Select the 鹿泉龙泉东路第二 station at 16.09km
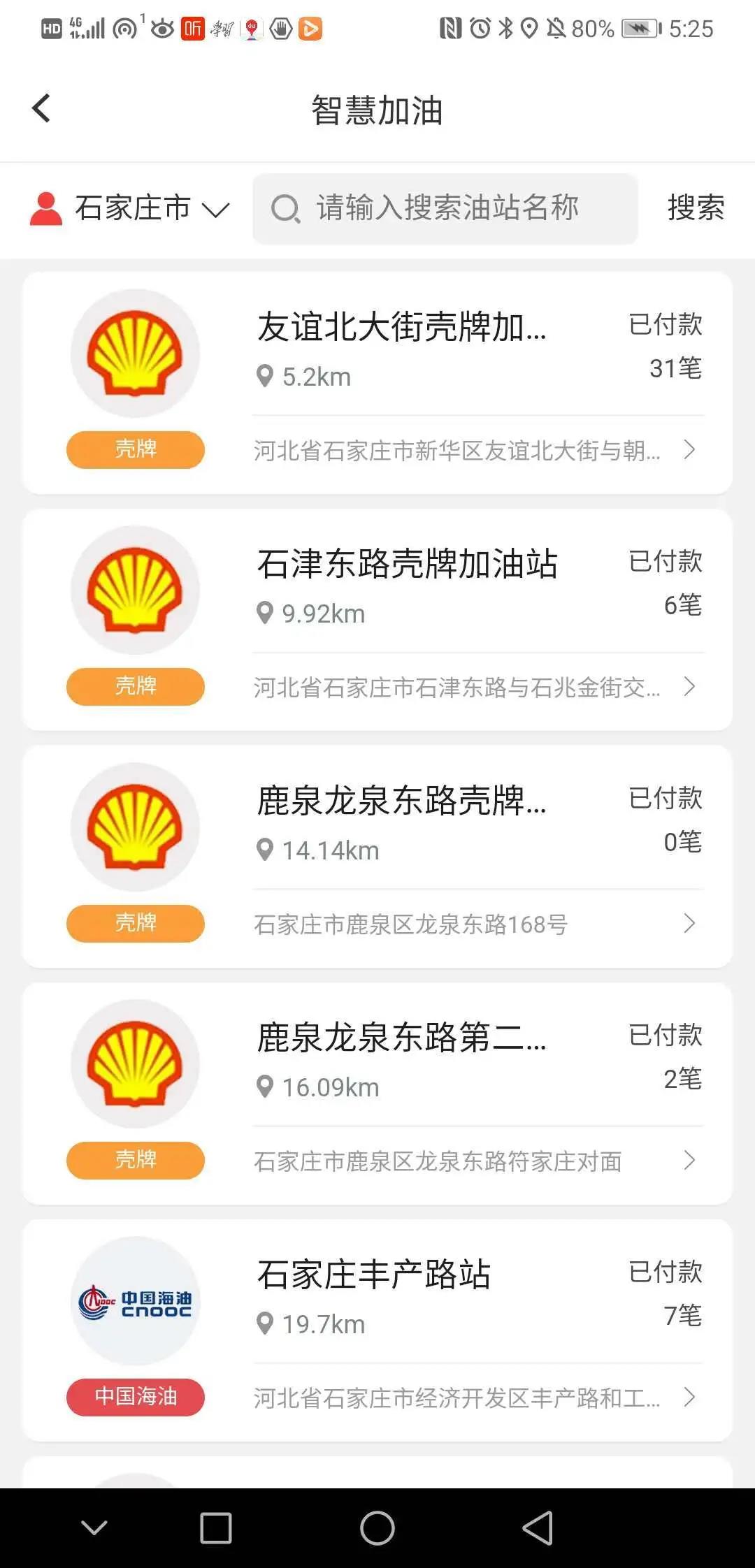This screenshot has height=1568, width=755. (x=401, y=1038)
